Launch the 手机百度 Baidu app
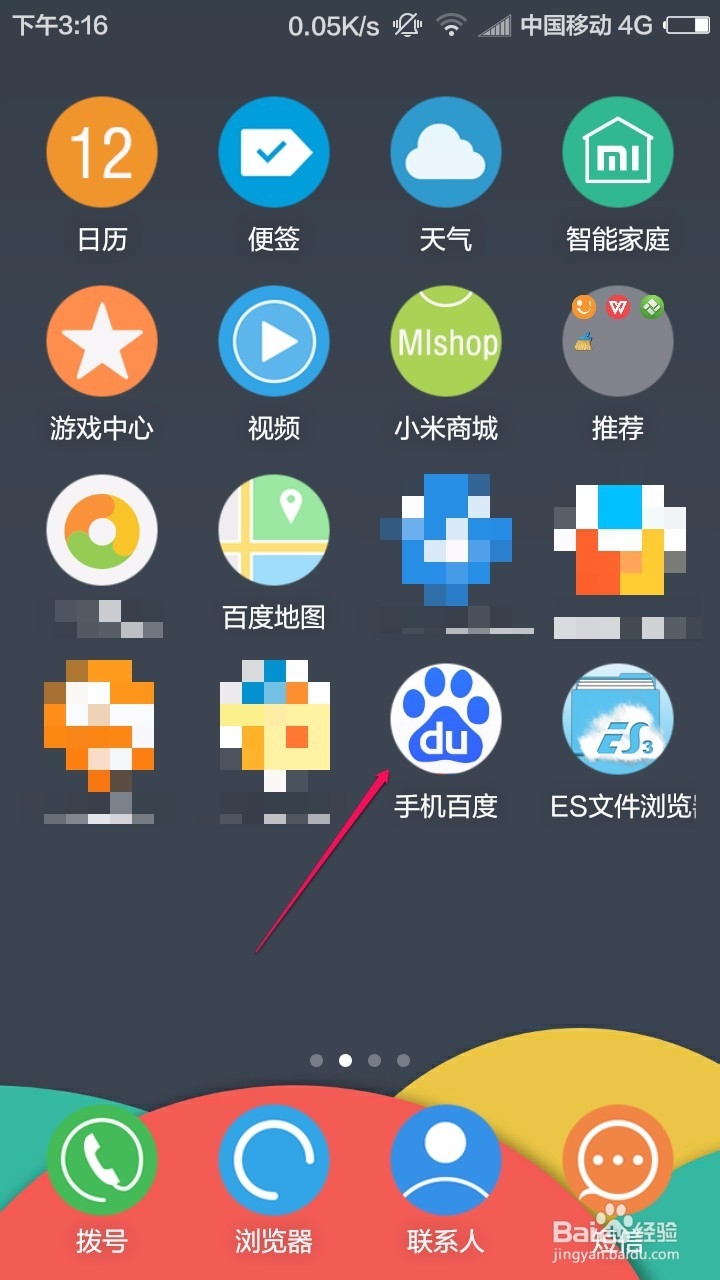The height and width of the screenshot is (1280, 720). point(445,718)
